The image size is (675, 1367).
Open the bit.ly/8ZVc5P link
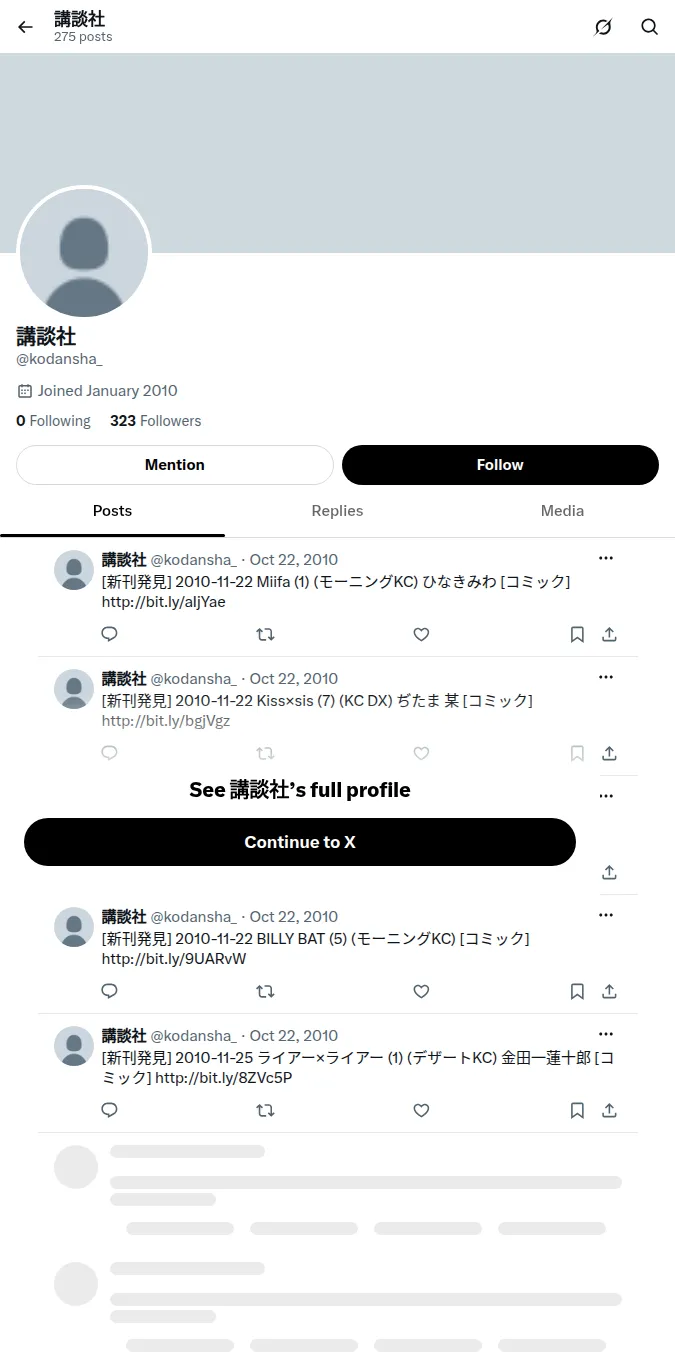(x=224, y=1078)
